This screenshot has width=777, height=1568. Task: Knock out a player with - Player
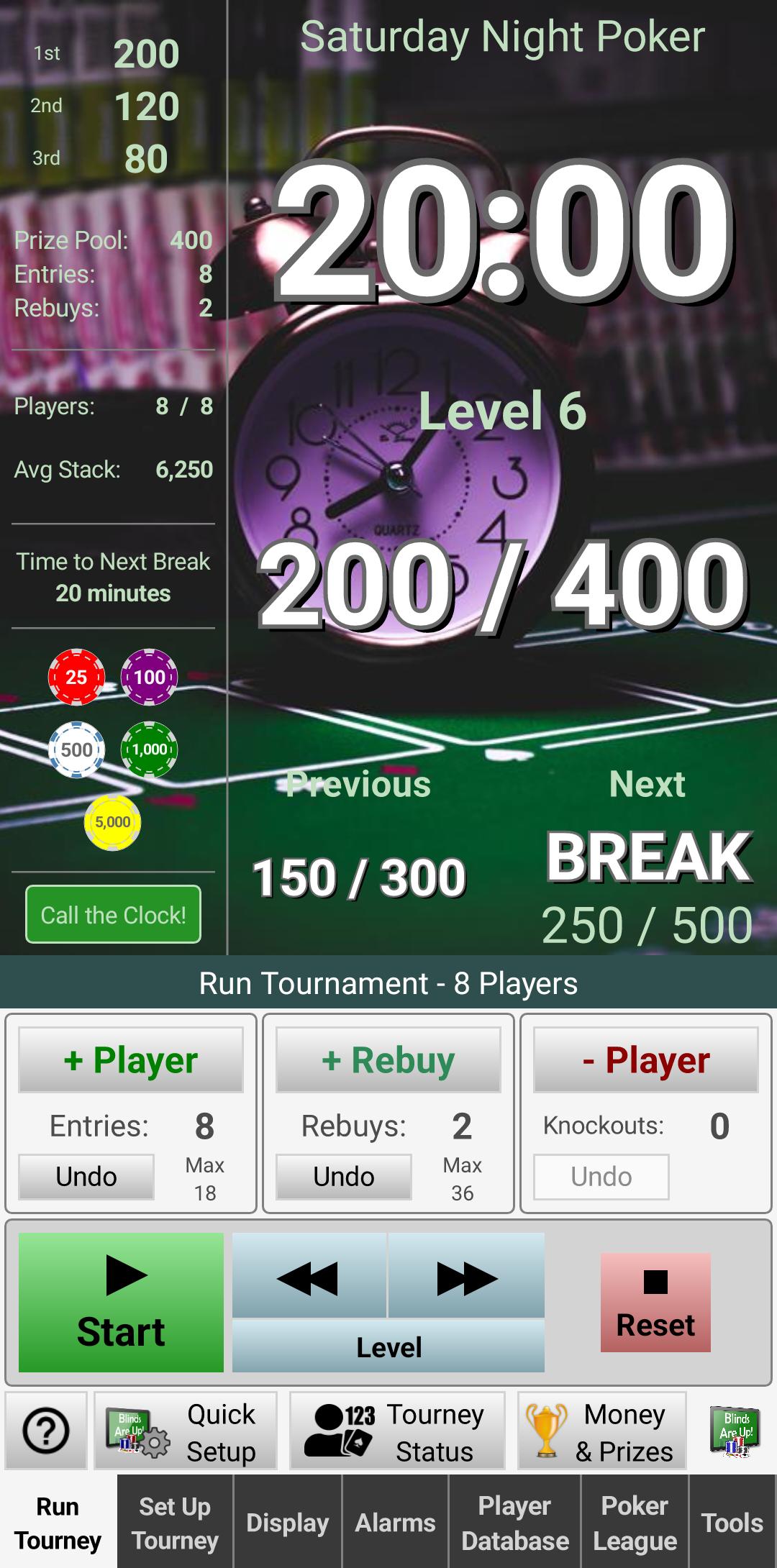click(646, 1060)
